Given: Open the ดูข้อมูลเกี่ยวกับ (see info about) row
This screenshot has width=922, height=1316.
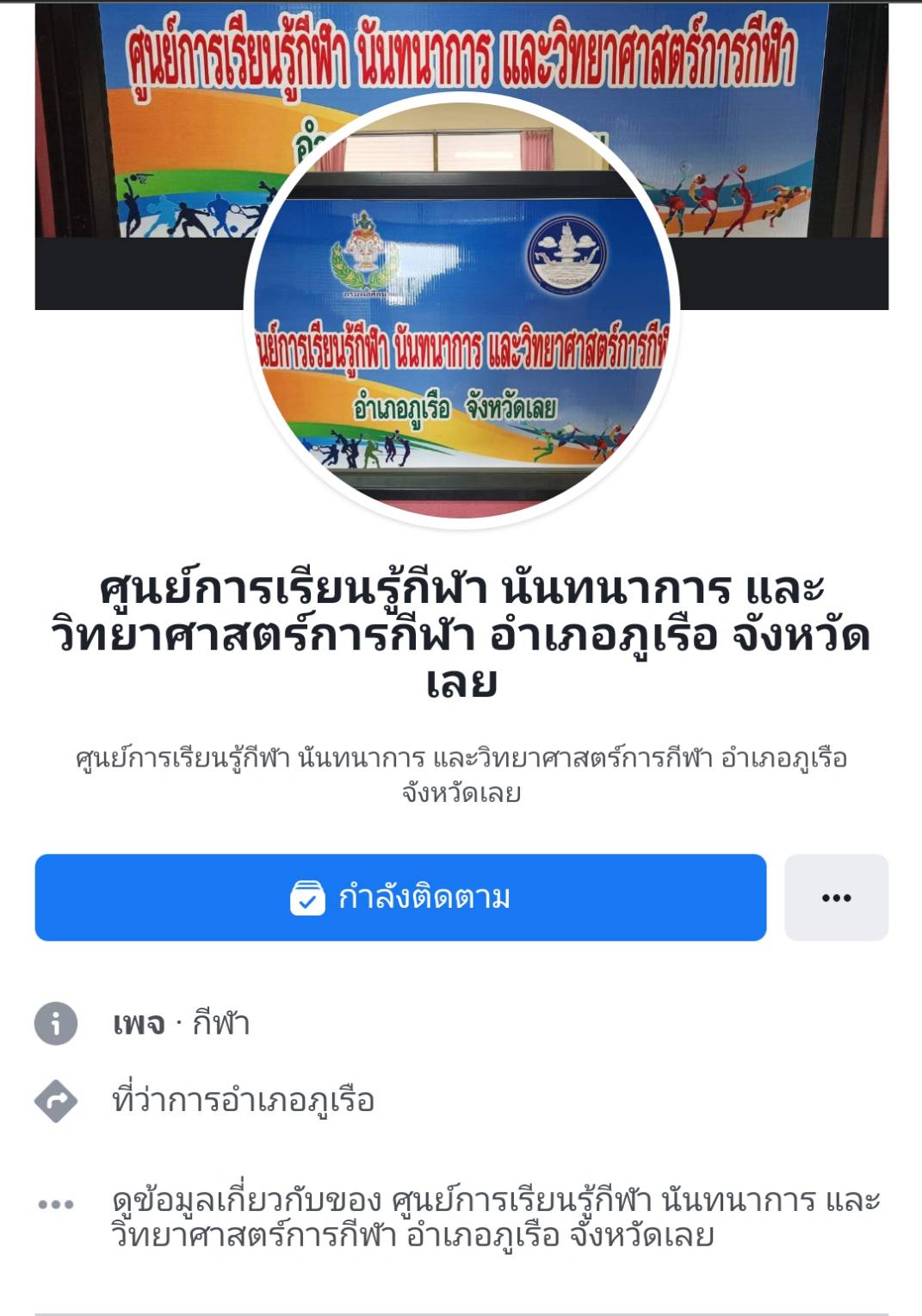Looking at the screenshot, I should 495,1217.
